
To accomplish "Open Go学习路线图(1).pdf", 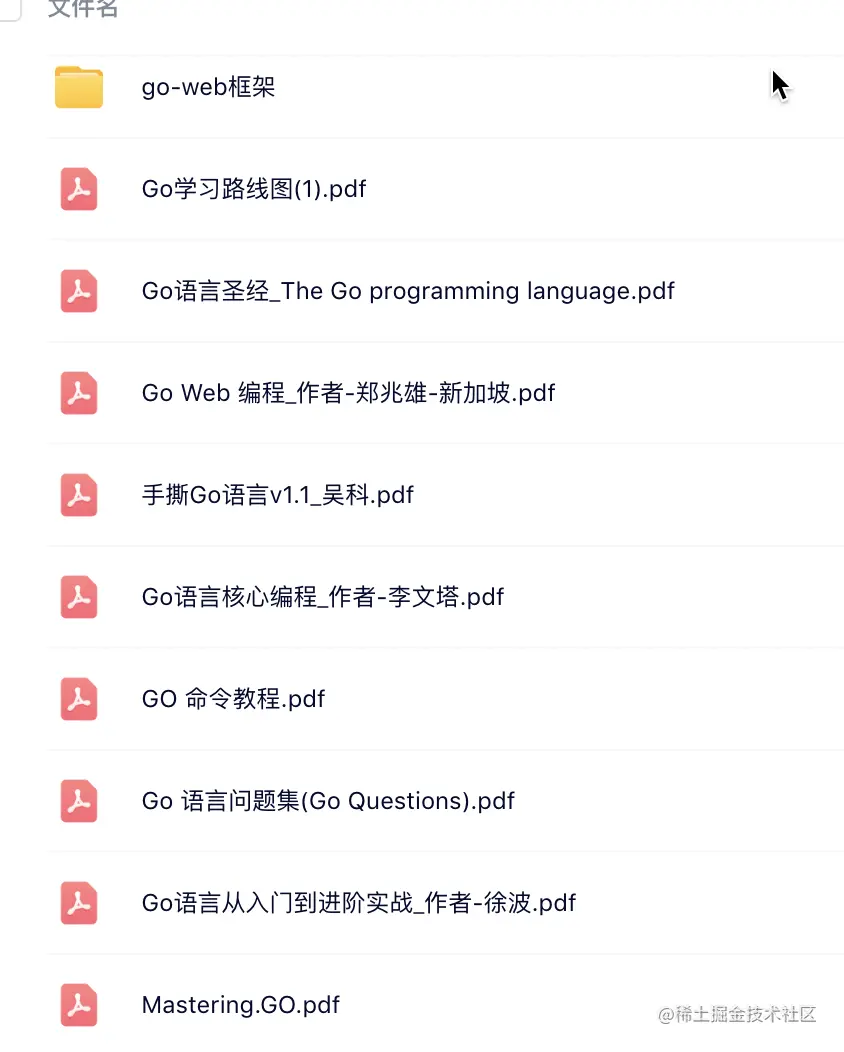I will [254, 189].
